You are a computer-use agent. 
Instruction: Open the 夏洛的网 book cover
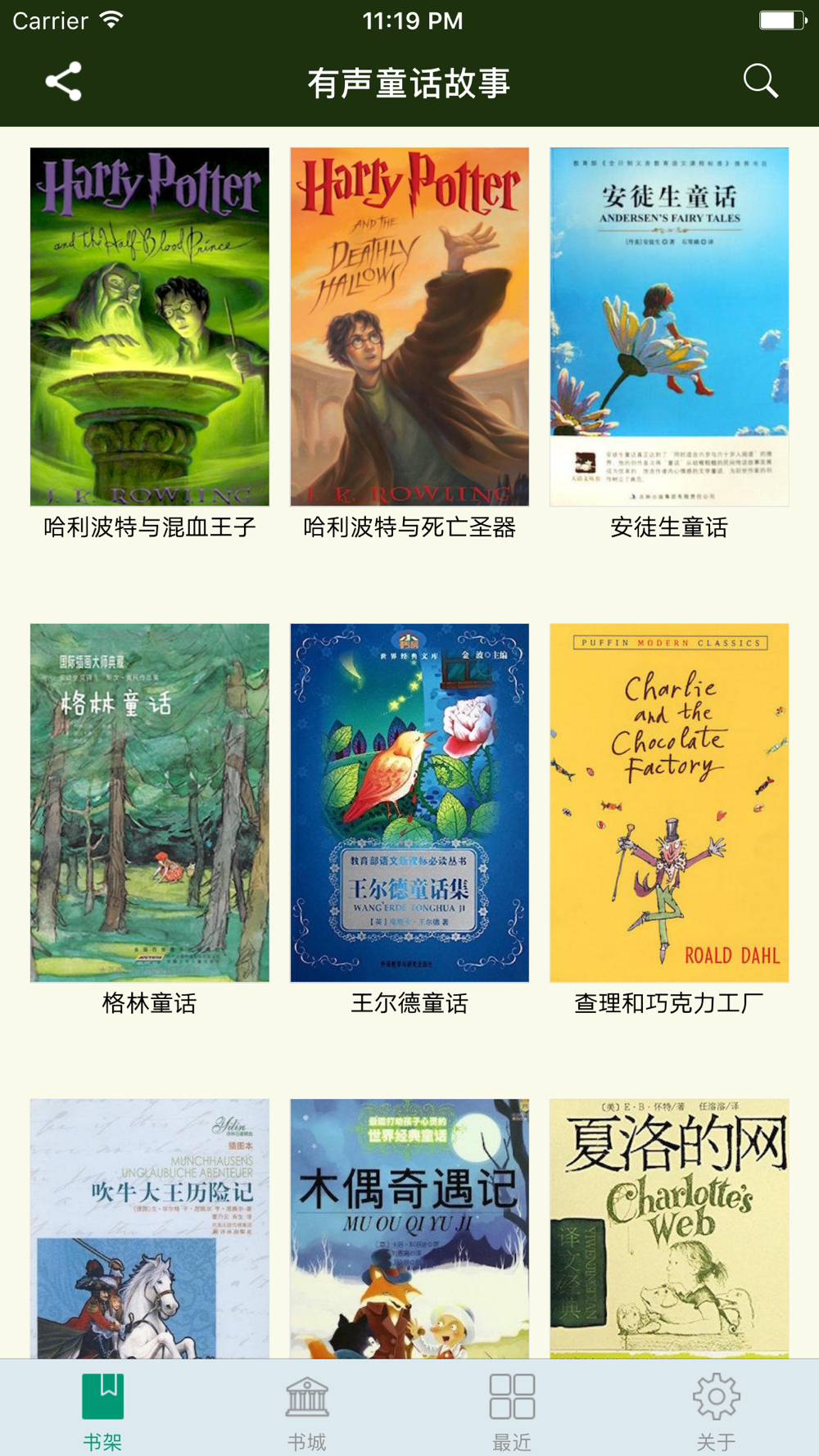(x=669, y=1228)
